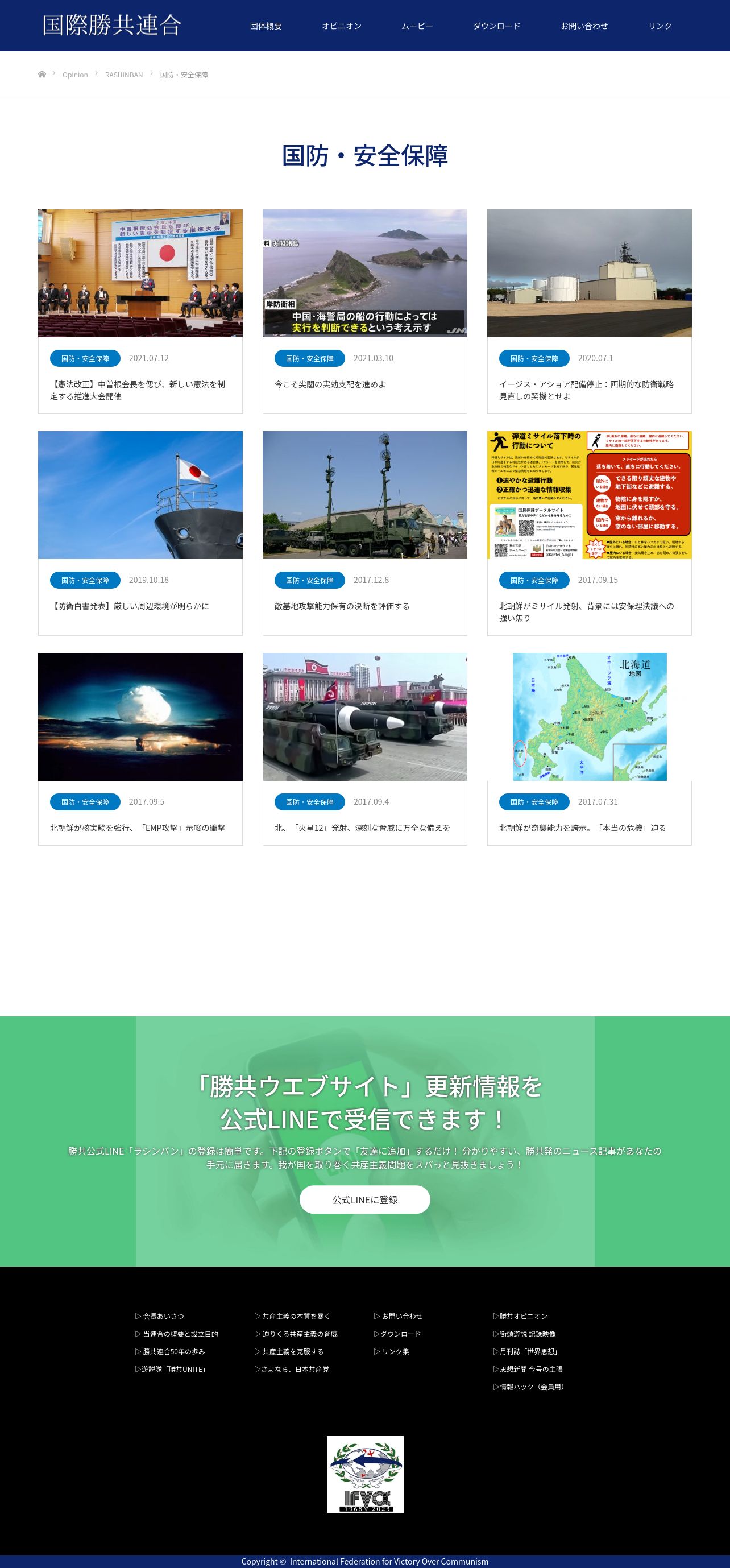Go to オピニオン in top navigation
The height and width of the screenshot is (1568, 730).
click(x=341, y=26)
